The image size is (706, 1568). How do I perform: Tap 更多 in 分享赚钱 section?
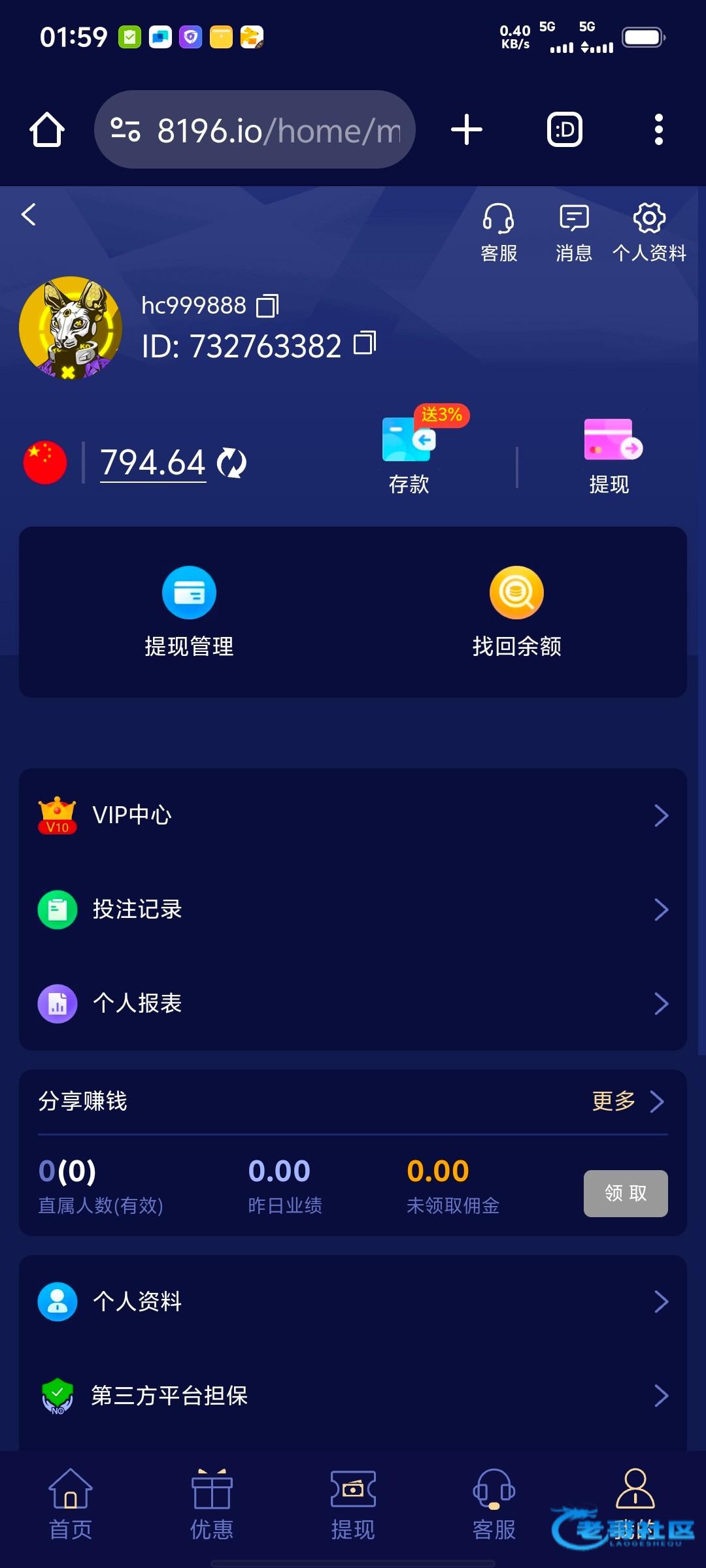(x=628, y=1102)
